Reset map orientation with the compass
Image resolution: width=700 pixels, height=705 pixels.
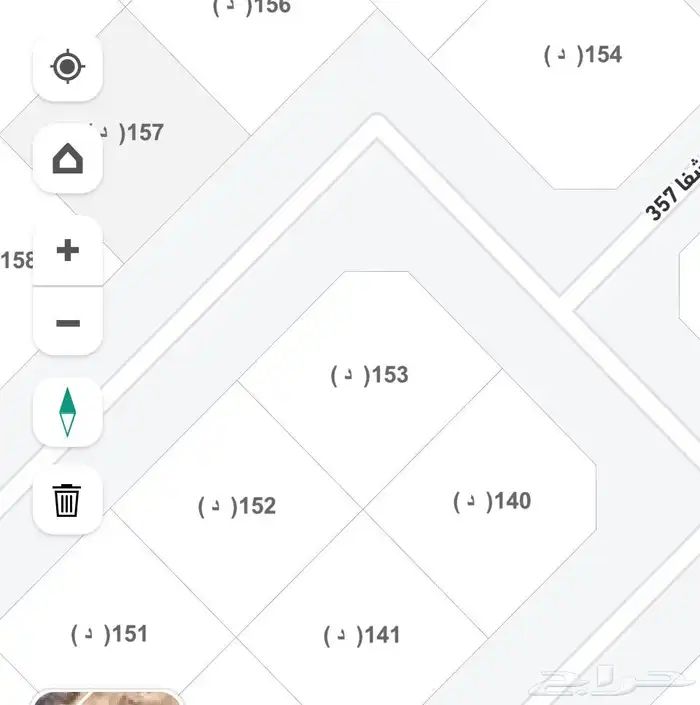(x=67, y=412)
